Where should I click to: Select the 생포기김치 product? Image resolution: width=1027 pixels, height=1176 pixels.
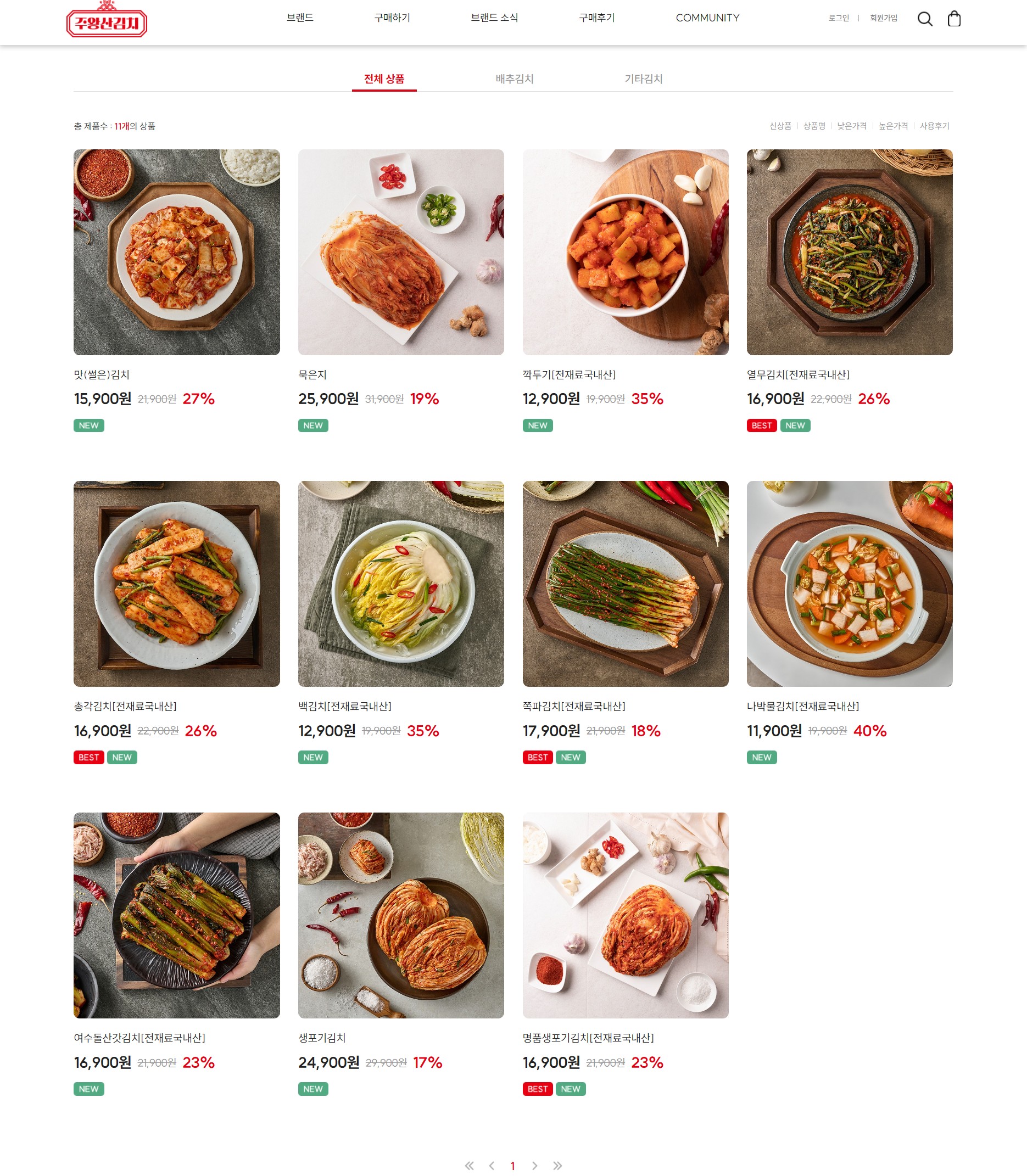(x=400, y=915)
